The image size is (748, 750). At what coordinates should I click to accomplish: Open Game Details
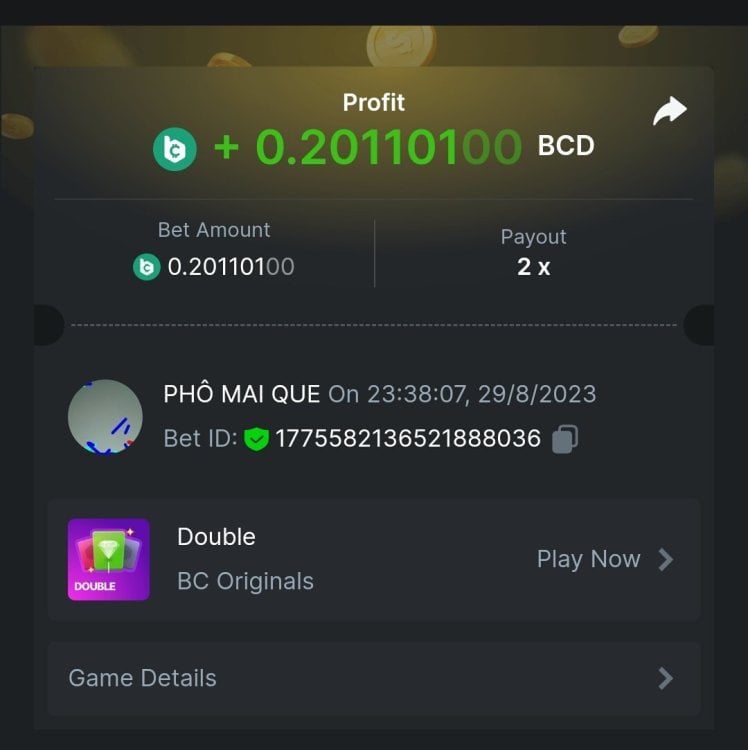tap(373, 678)
